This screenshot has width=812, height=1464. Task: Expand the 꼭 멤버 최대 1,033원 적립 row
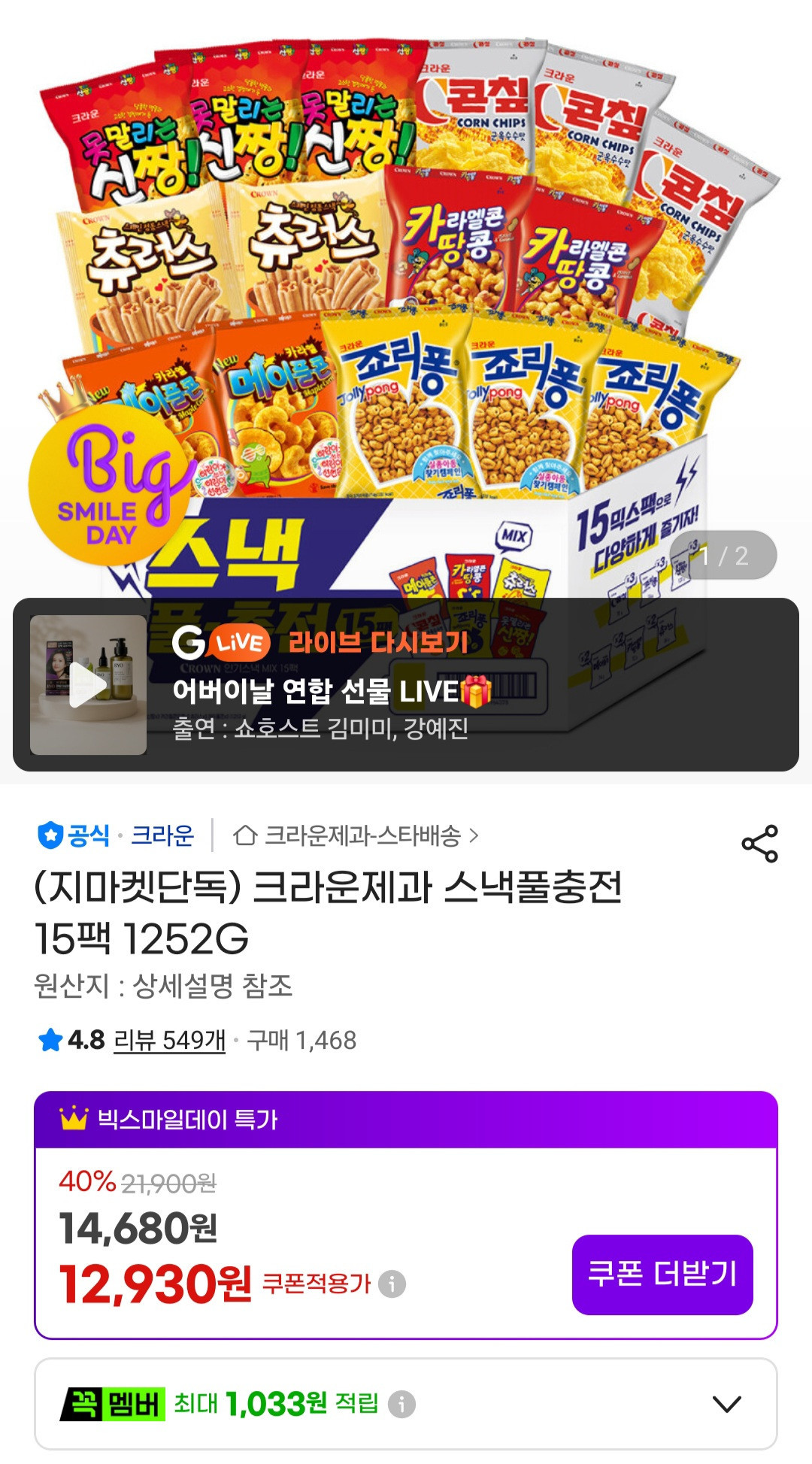point(406,1404)
